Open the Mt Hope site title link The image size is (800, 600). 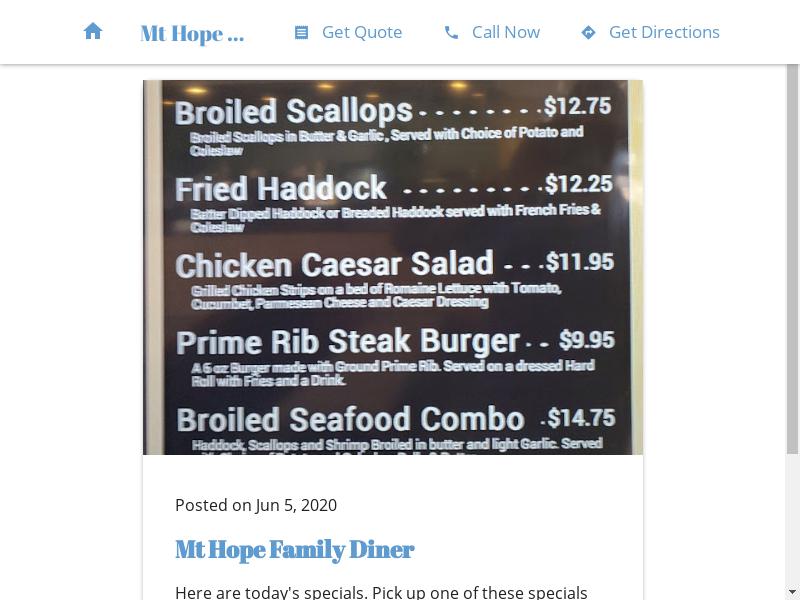(x=192, y=33)
